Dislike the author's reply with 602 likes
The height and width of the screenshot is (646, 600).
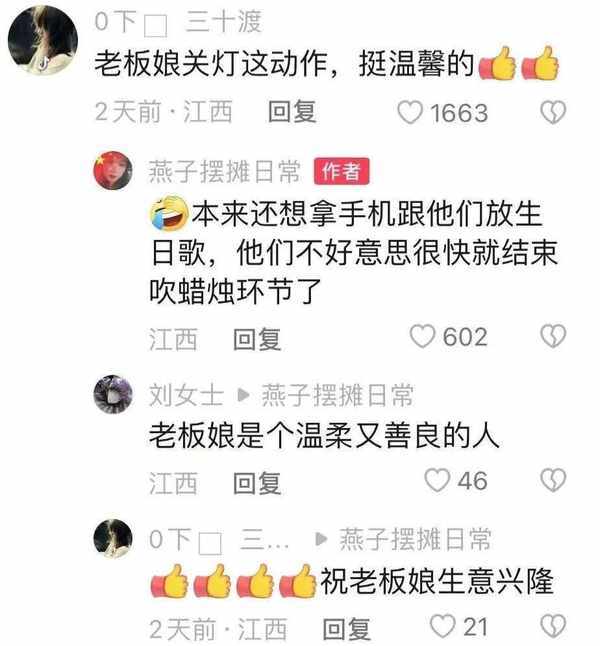pyautogui.click(x=553, y=337)
